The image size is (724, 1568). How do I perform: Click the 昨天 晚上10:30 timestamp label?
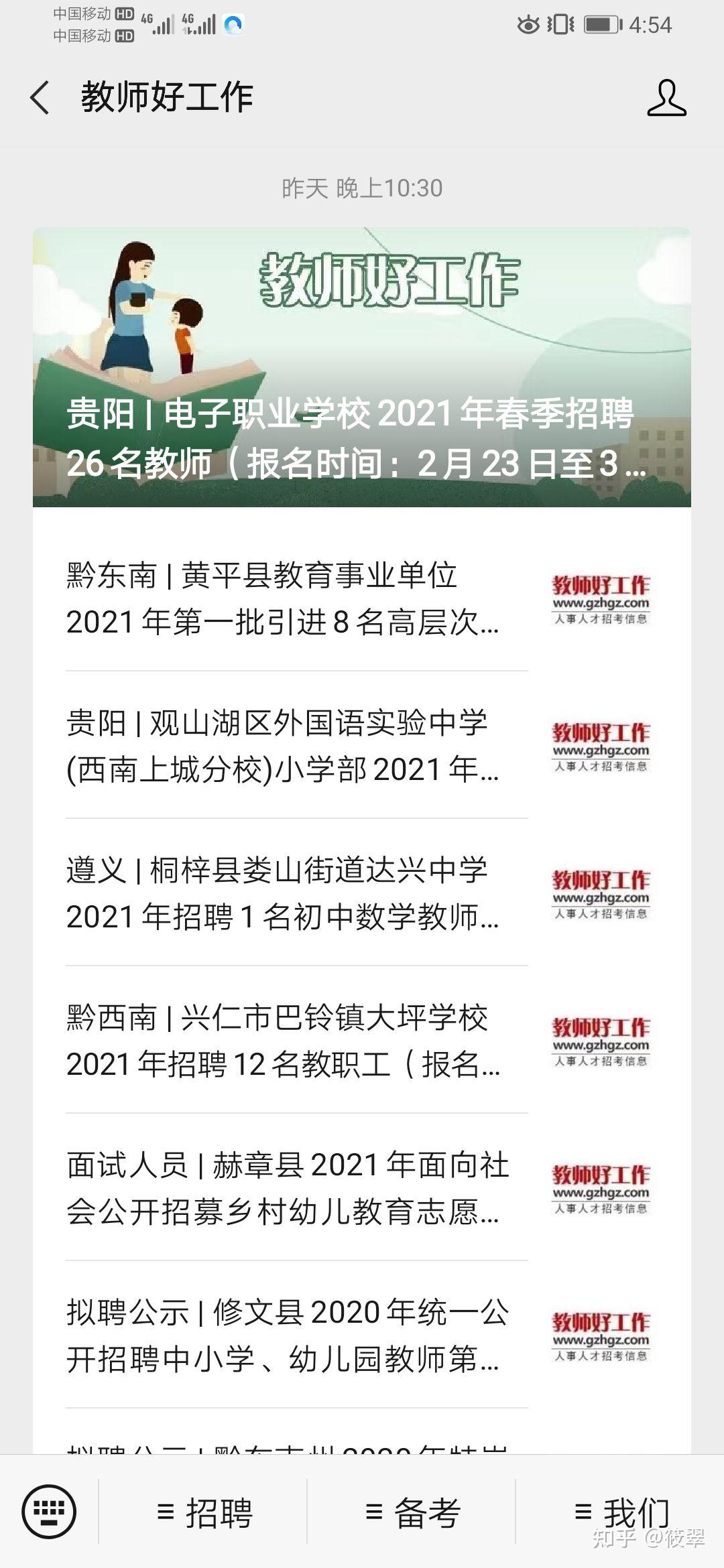coord(362,188)
